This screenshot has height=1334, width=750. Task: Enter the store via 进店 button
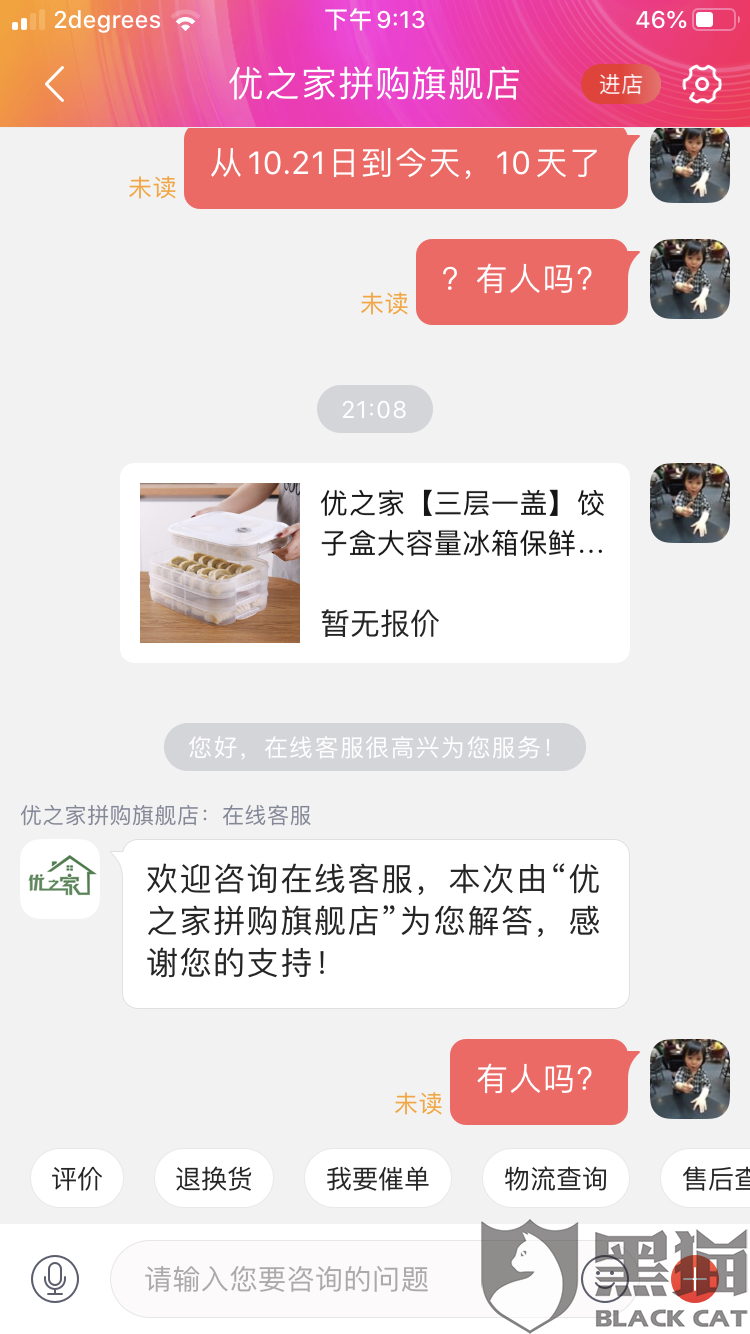[x=621, y=85]
